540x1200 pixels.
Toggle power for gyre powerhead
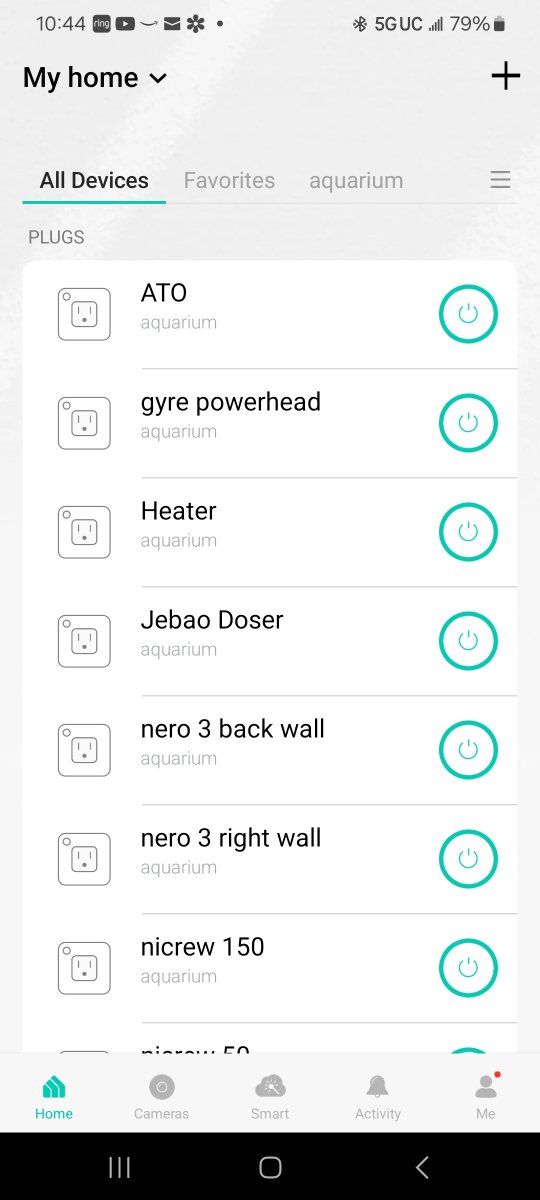coord(468,423)
